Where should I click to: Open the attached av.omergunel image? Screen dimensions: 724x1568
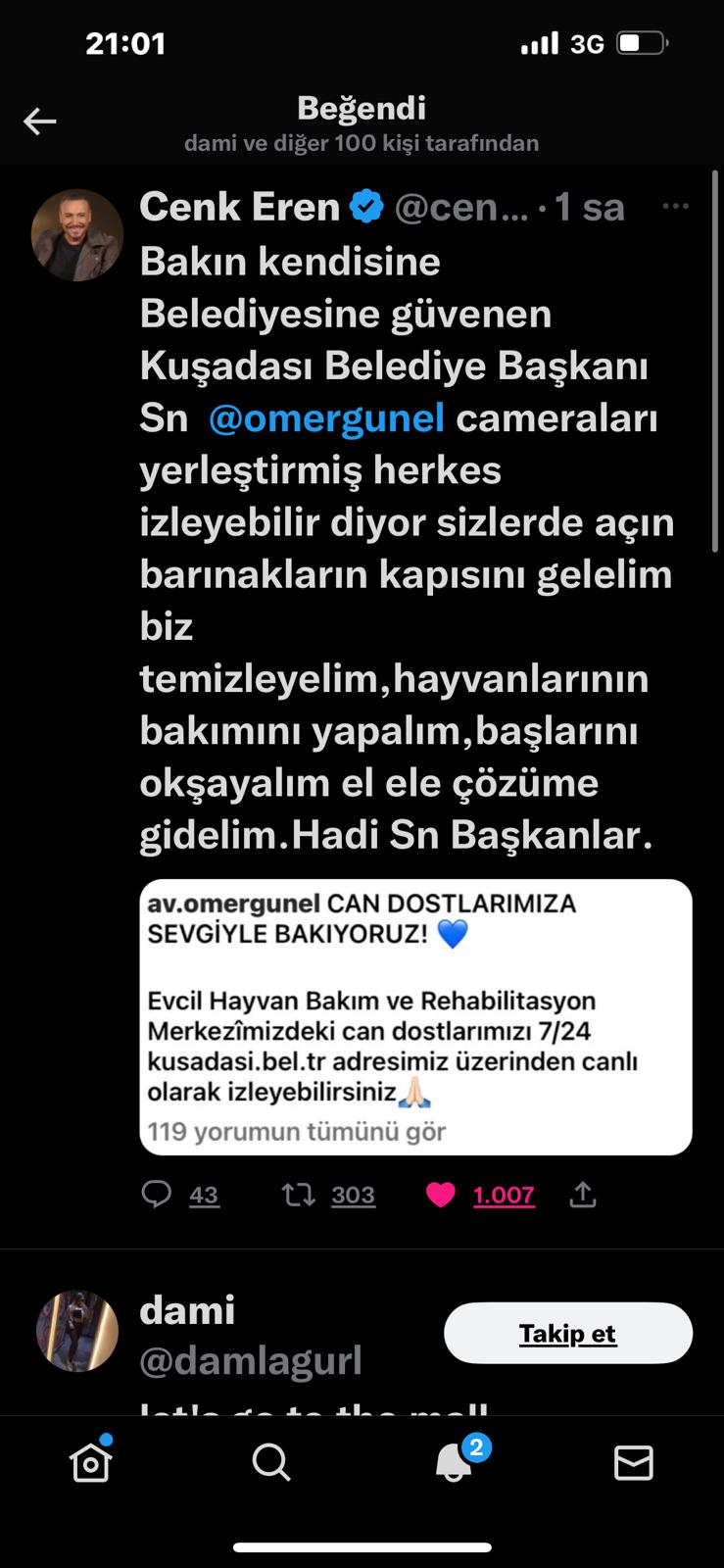tap(416, 1017)
